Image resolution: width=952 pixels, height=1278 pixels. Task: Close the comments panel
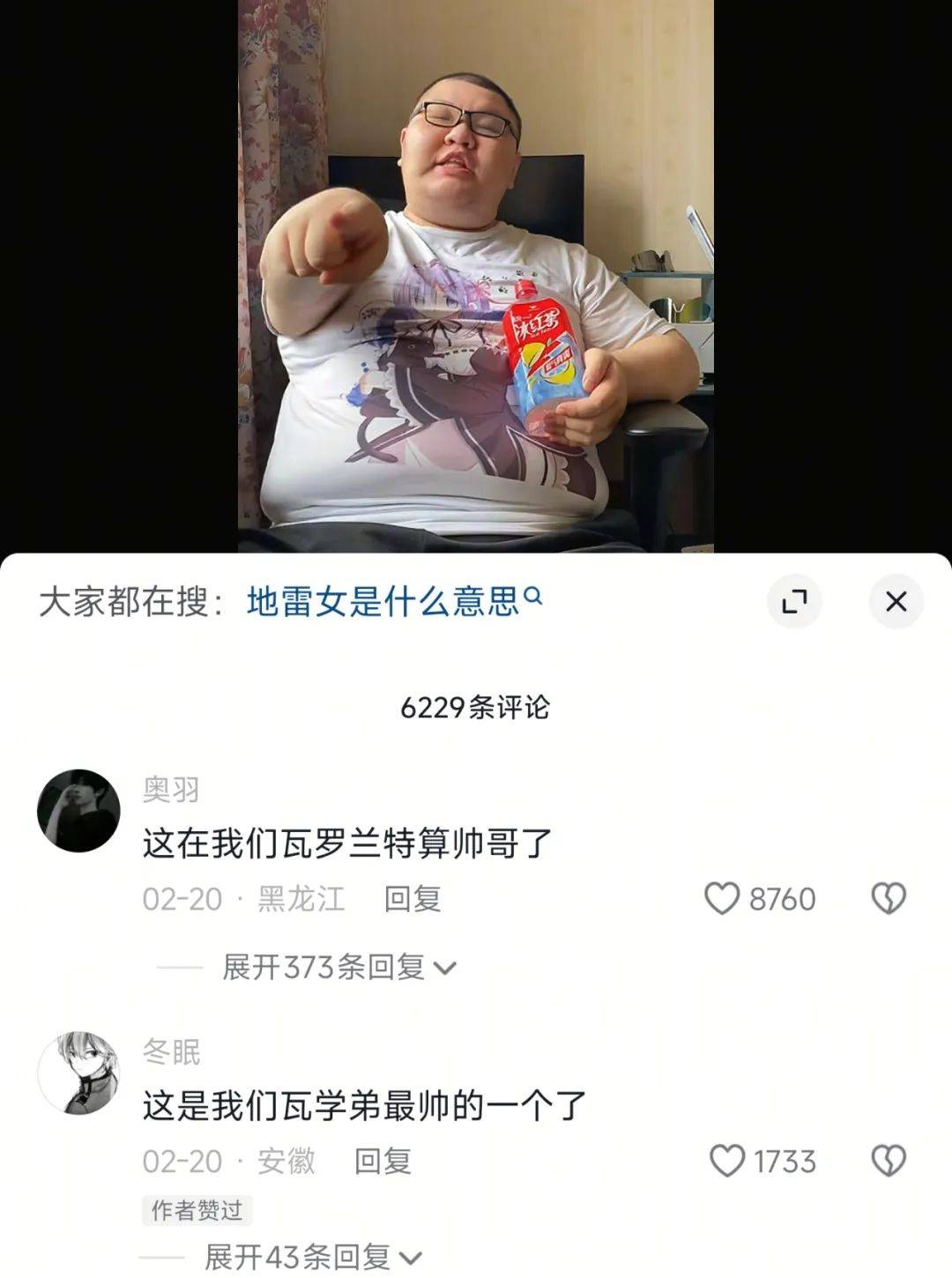point(896,602)
